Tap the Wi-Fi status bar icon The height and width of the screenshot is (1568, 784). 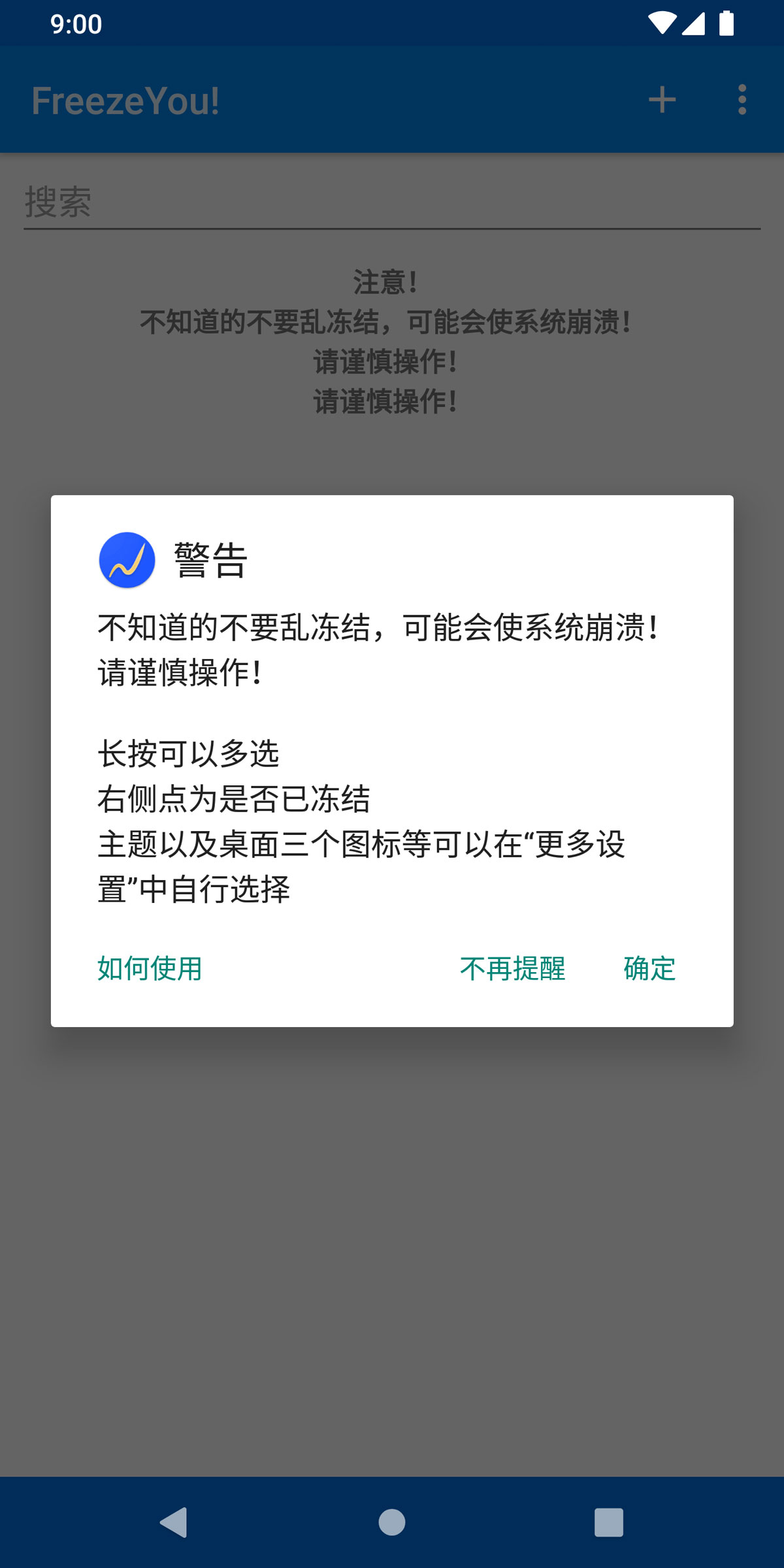[x=662, y=22]
